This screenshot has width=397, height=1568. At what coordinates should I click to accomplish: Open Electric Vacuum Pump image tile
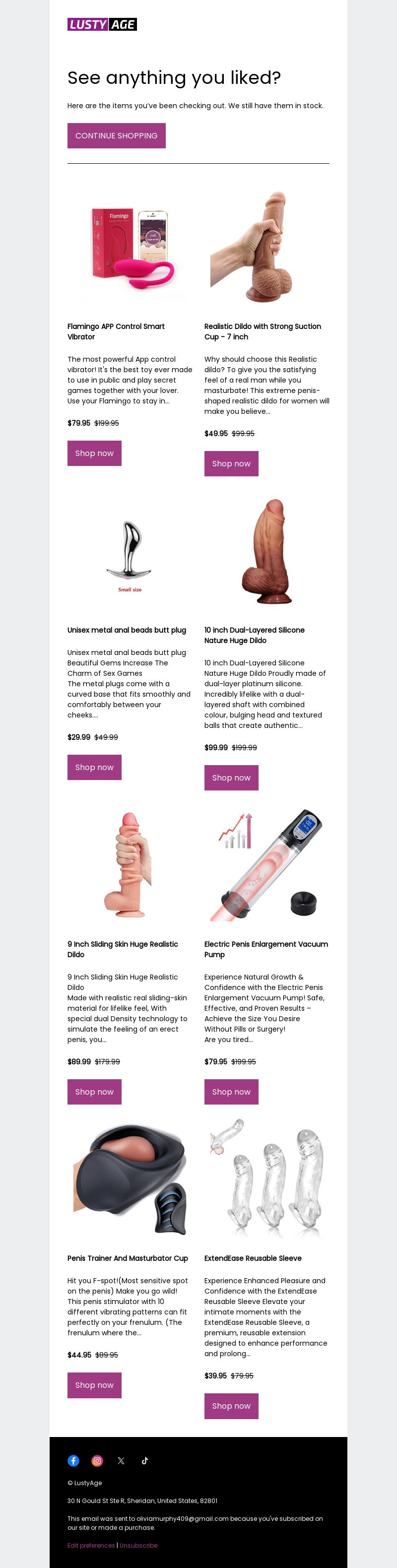coord(266,864)
